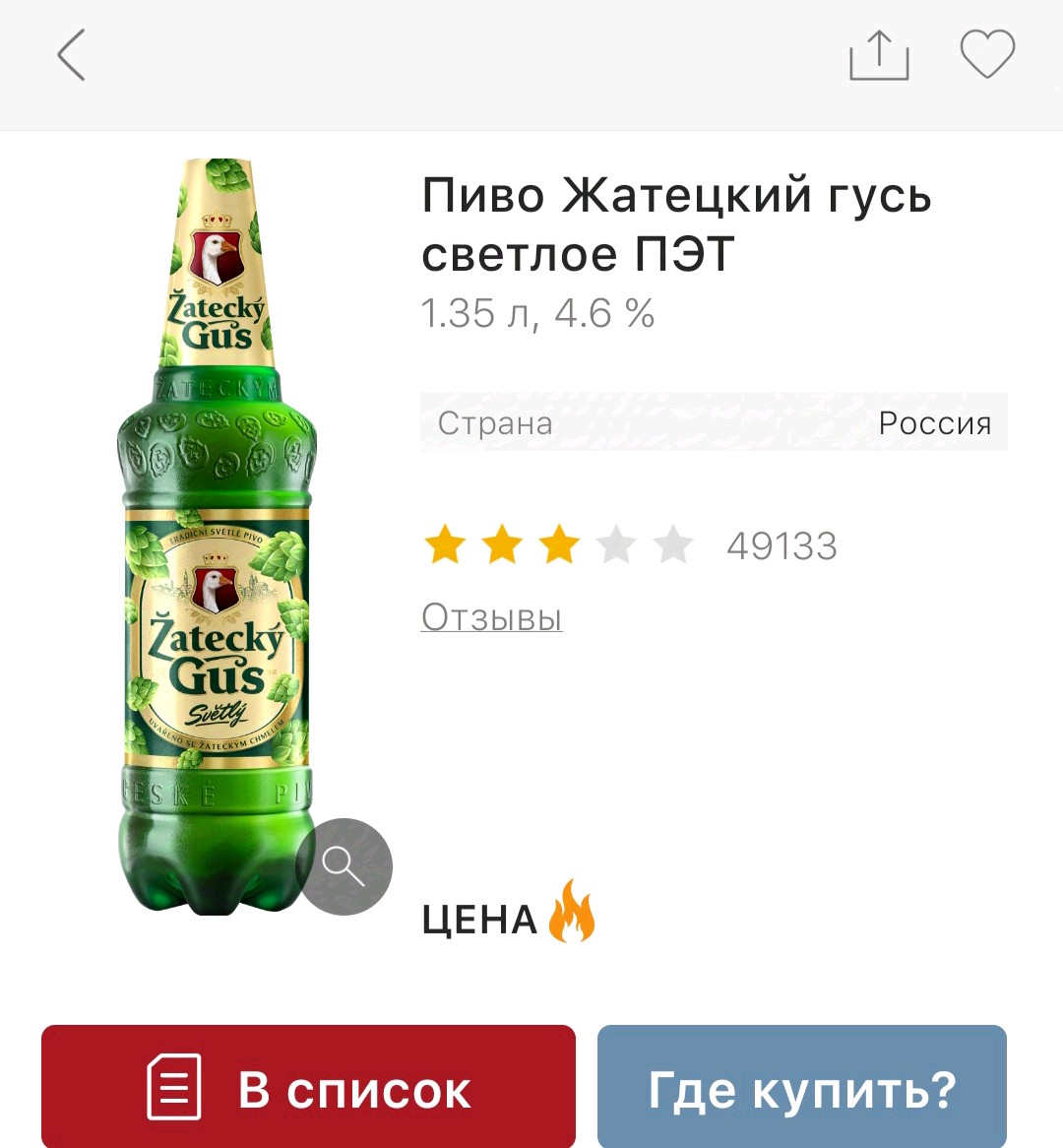Share this beer product
1063x1148 pixels.
click(879, 55)
